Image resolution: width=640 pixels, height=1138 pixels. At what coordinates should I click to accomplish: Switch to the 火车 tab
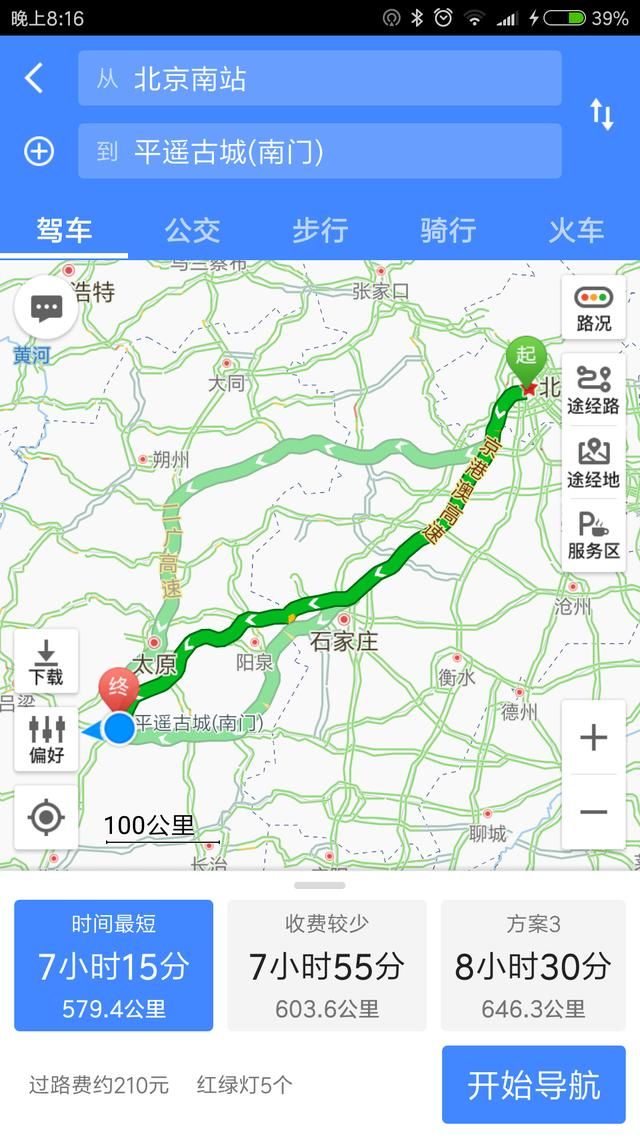[x=576, y=230]
